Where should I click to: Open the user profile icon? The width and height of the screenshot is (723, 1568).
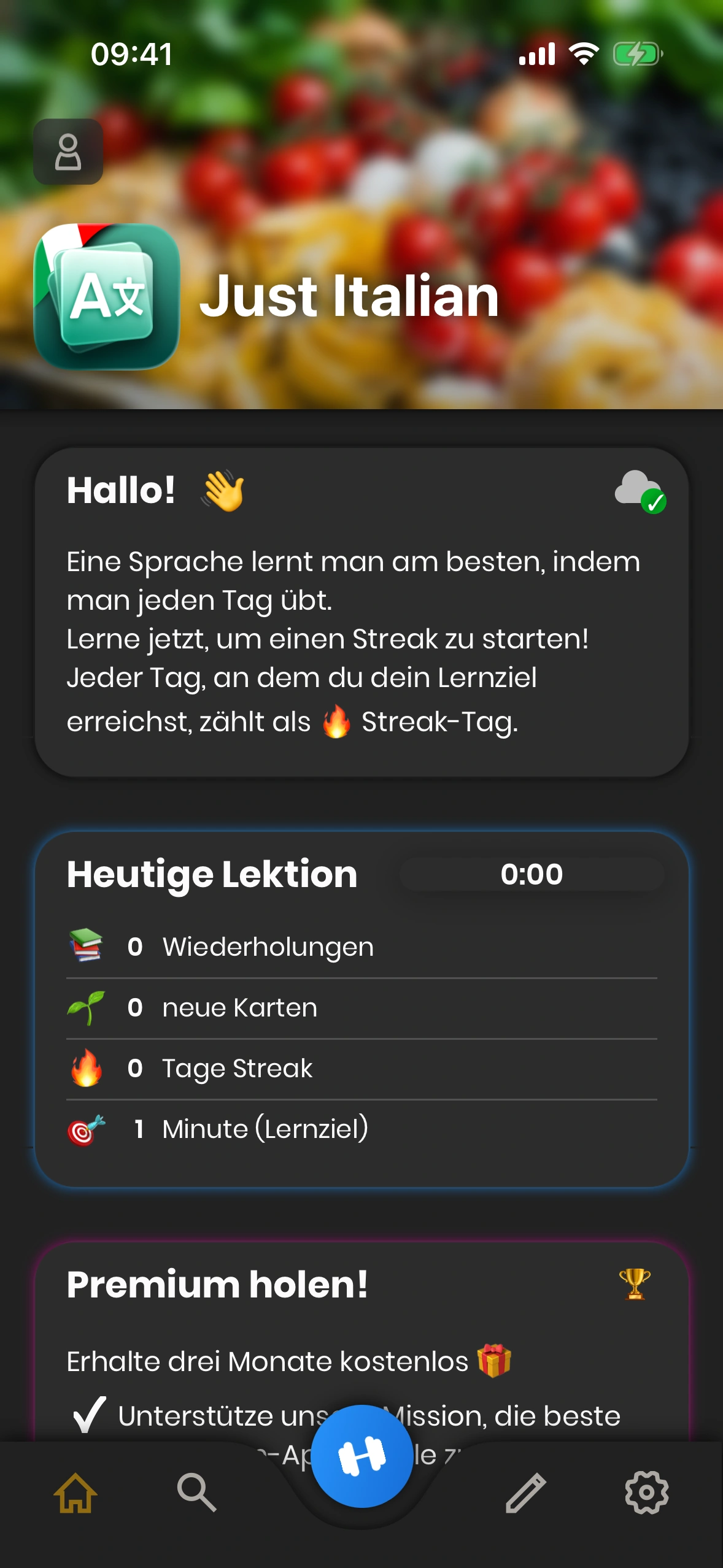(x=68, y=152)
